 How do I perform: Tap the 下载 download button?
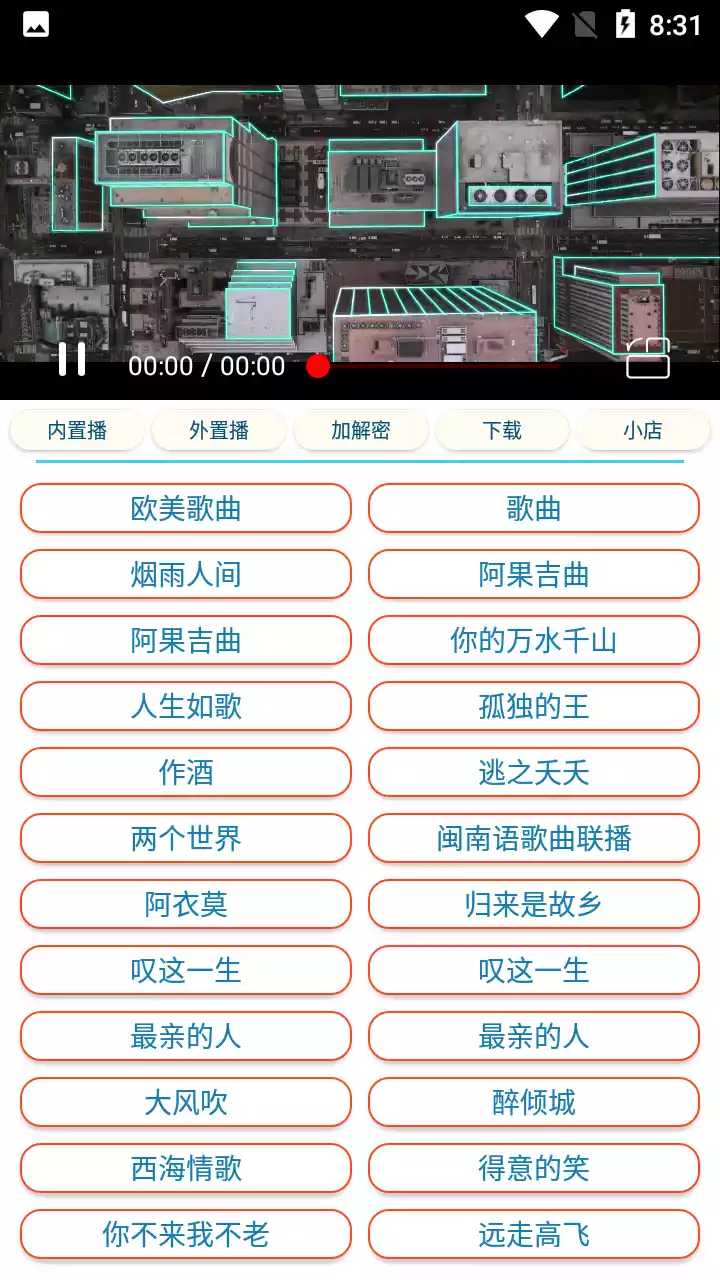pyautogui.click(x=502, y=430)
